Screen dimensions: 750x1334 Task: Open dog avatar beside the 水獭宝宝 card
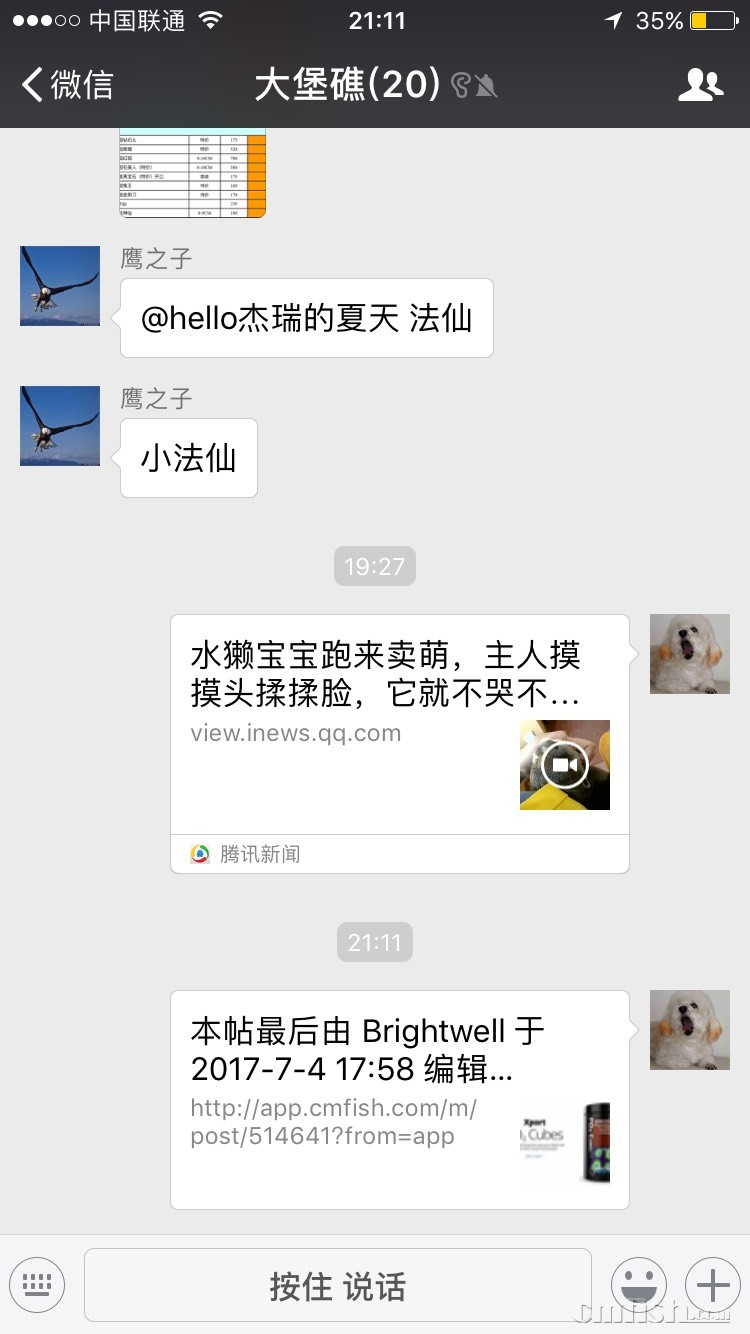point(690,654)
